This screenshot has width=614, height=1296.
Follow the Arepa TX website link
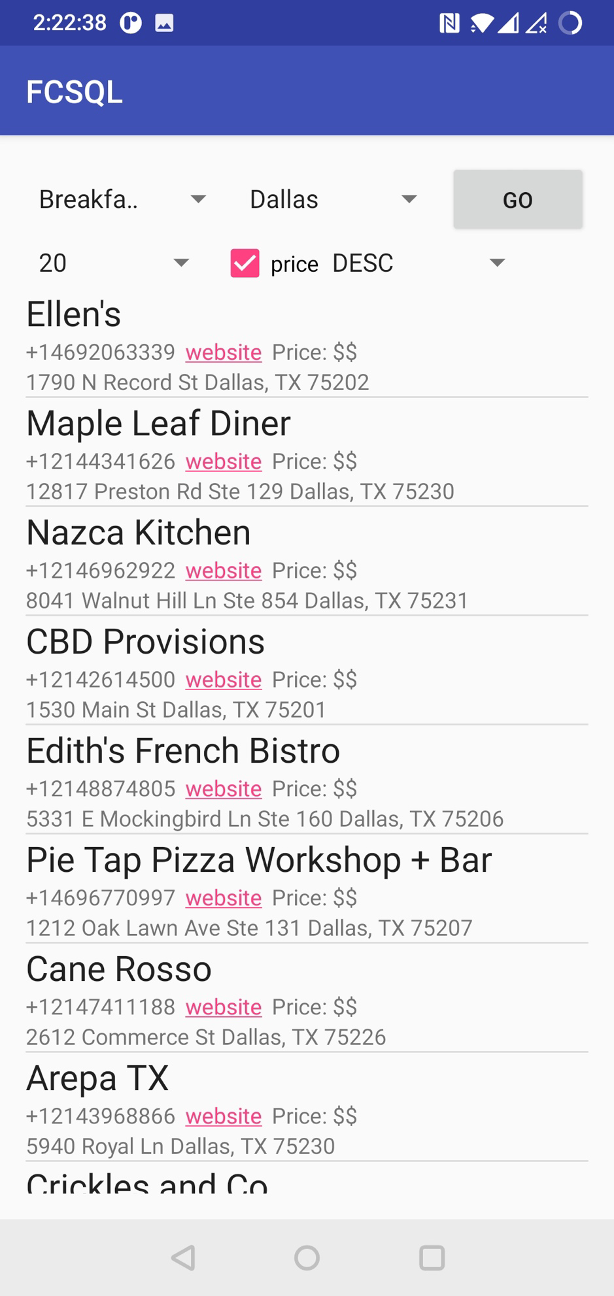coord(224,1115)
